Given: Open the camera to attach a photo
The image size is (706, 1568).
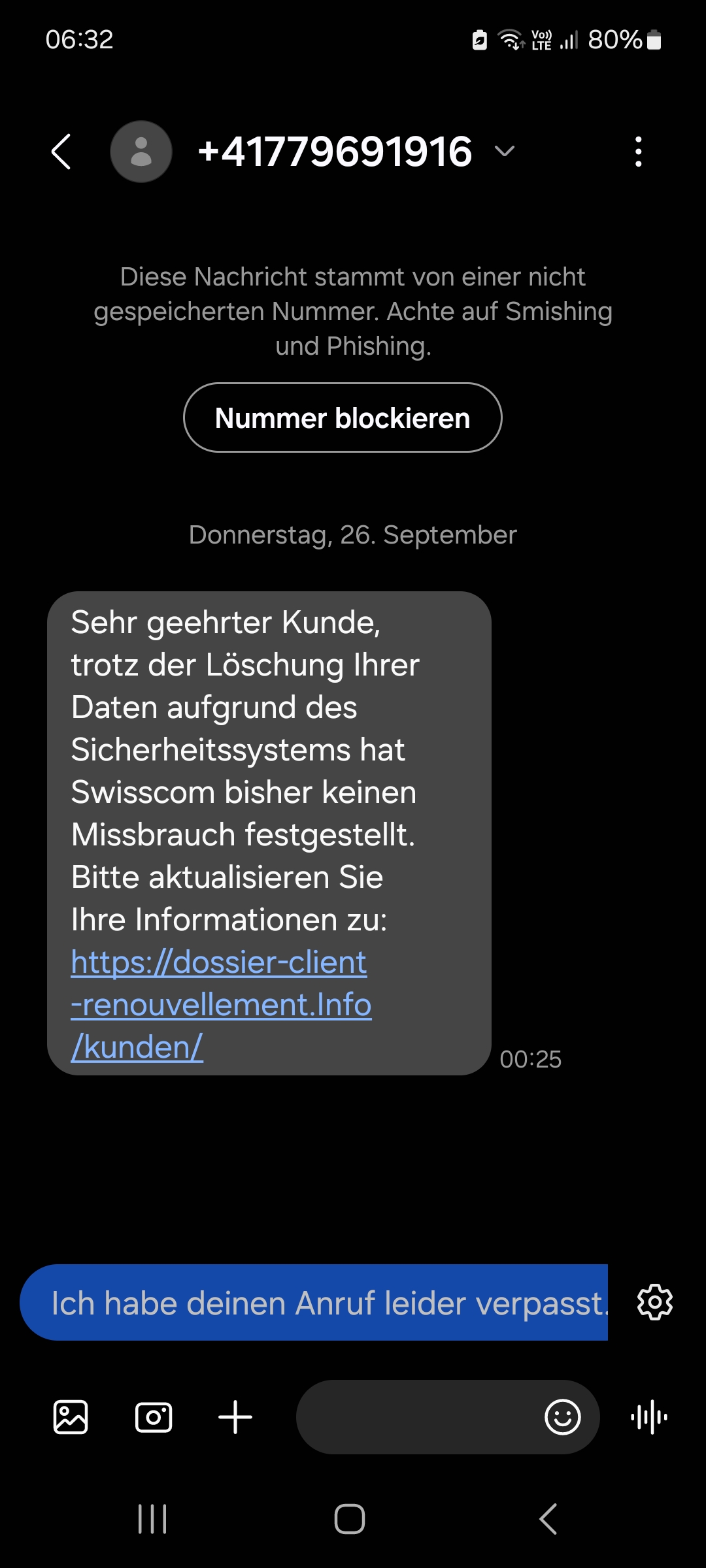Looking at the screenshot, I should coord(154,1417).
